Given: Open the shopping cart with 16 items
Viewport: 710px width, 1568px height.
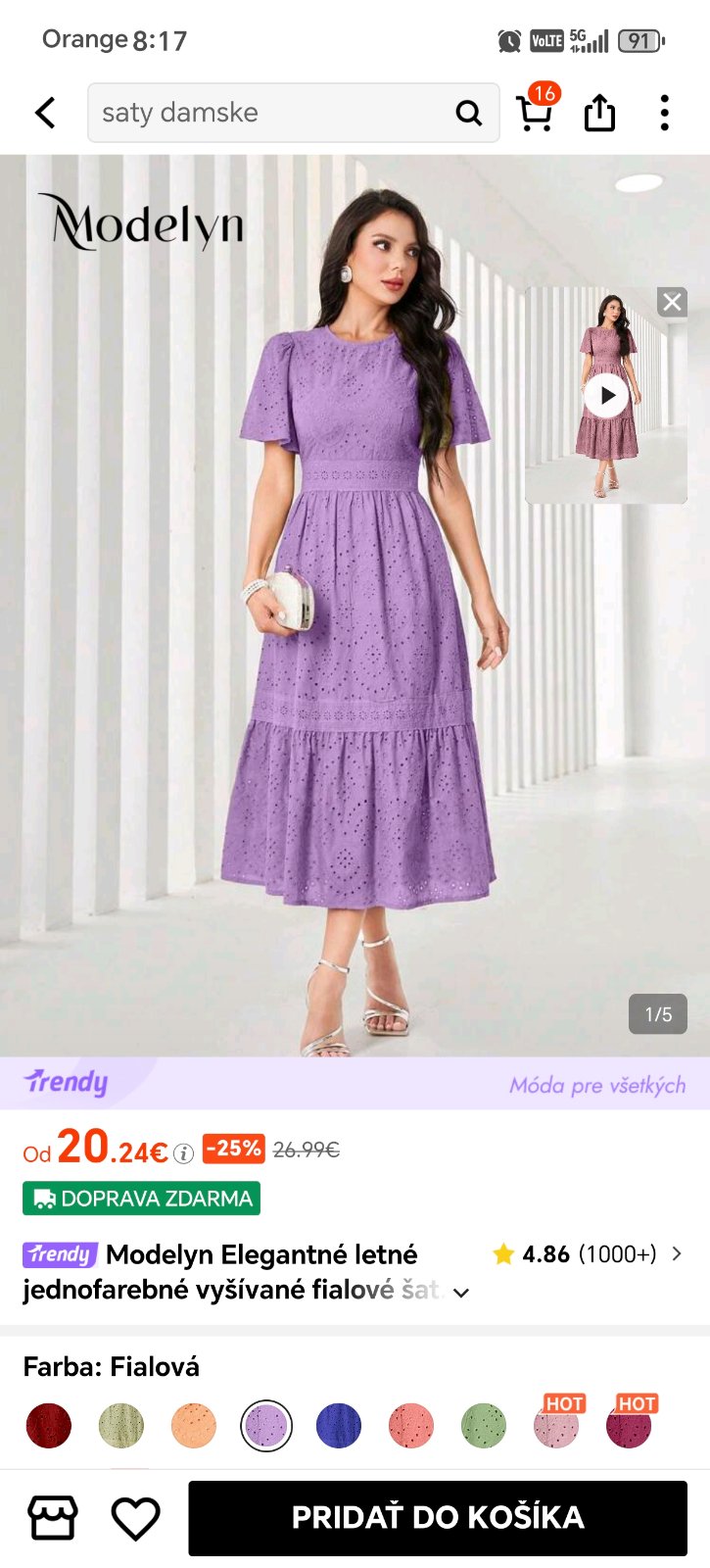Looking at the screenshot, I should (x=535, y=112).
